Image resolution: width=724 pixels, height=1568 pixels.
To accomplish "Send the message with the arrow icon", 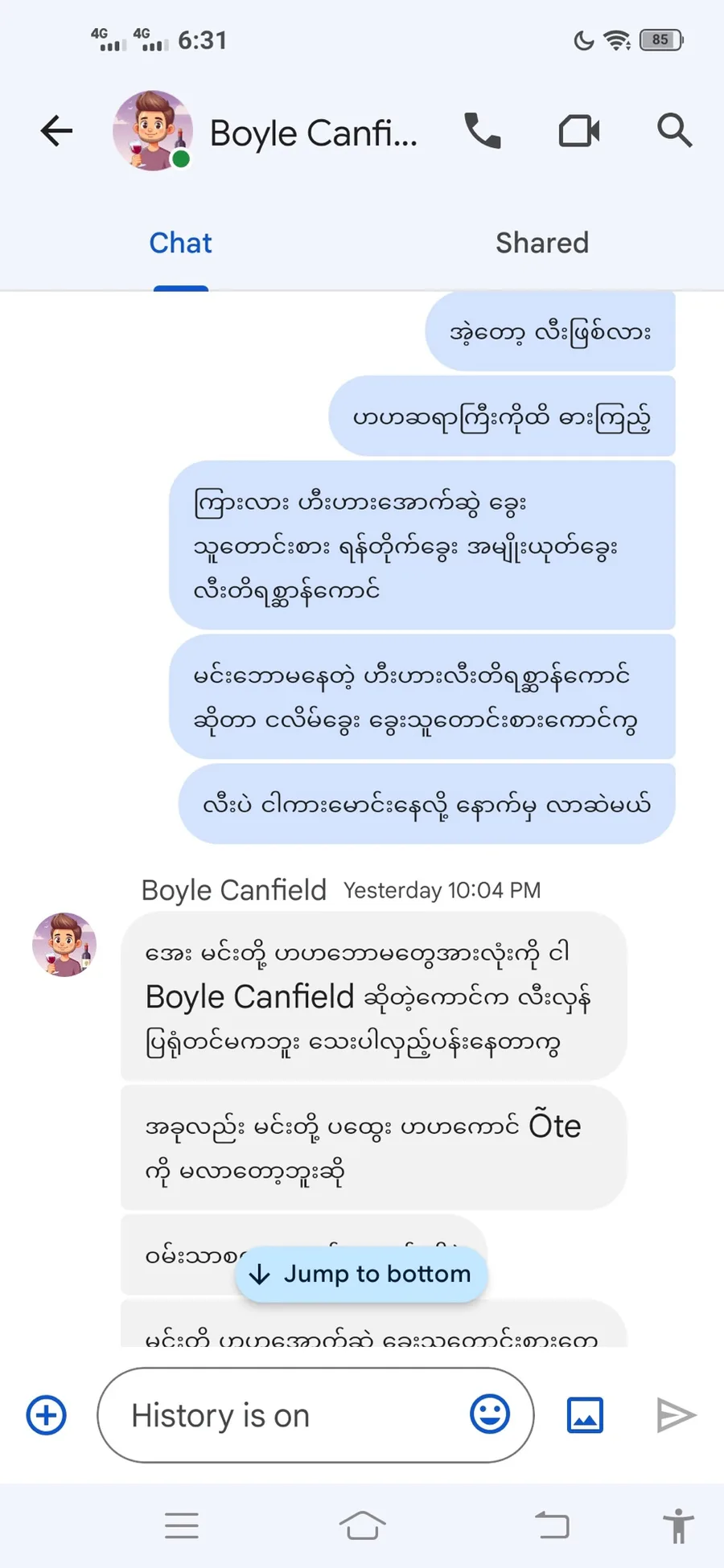I will pyautogui.click(x=676, y=1415).
